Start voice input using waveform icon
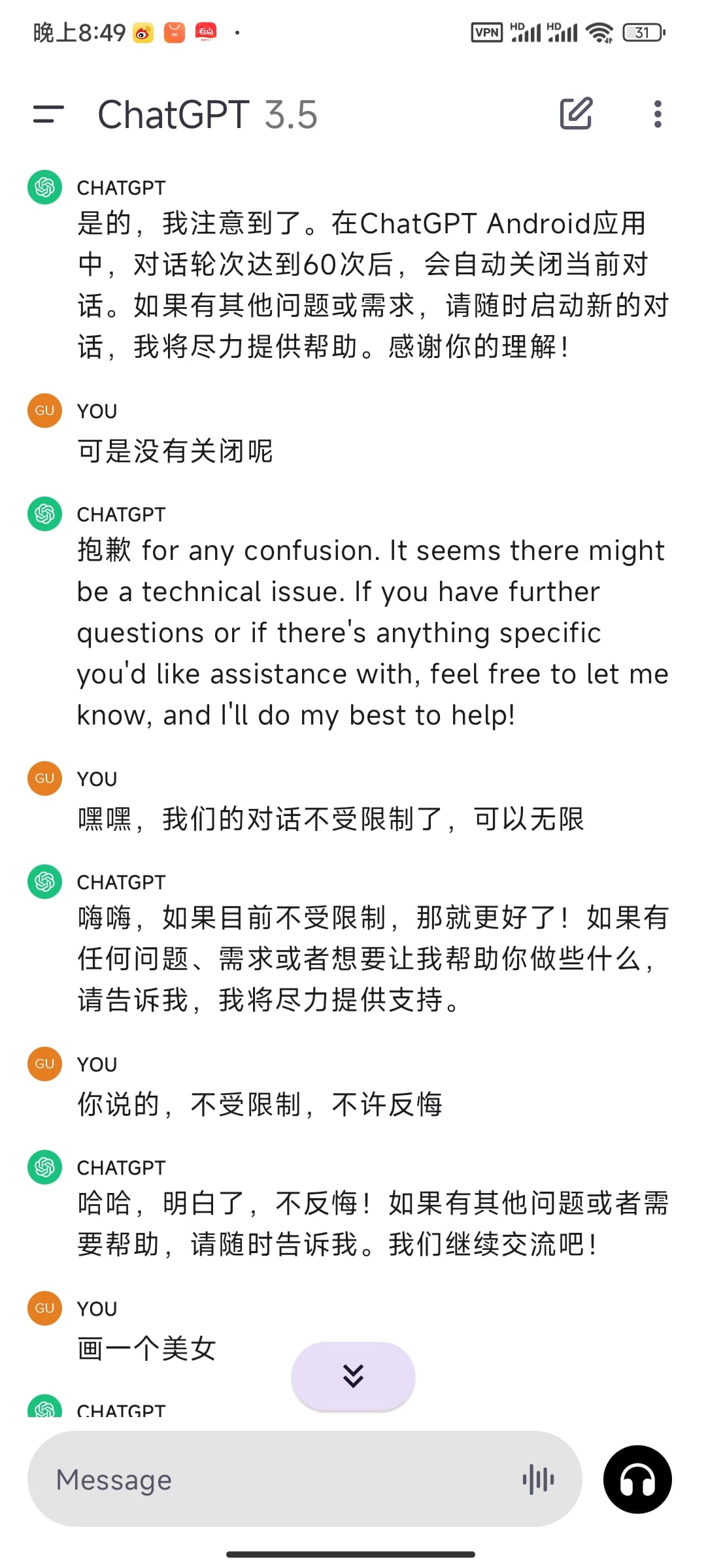Image resolution: width=706 pixels, height=1568 pixels. (538, 1479)
